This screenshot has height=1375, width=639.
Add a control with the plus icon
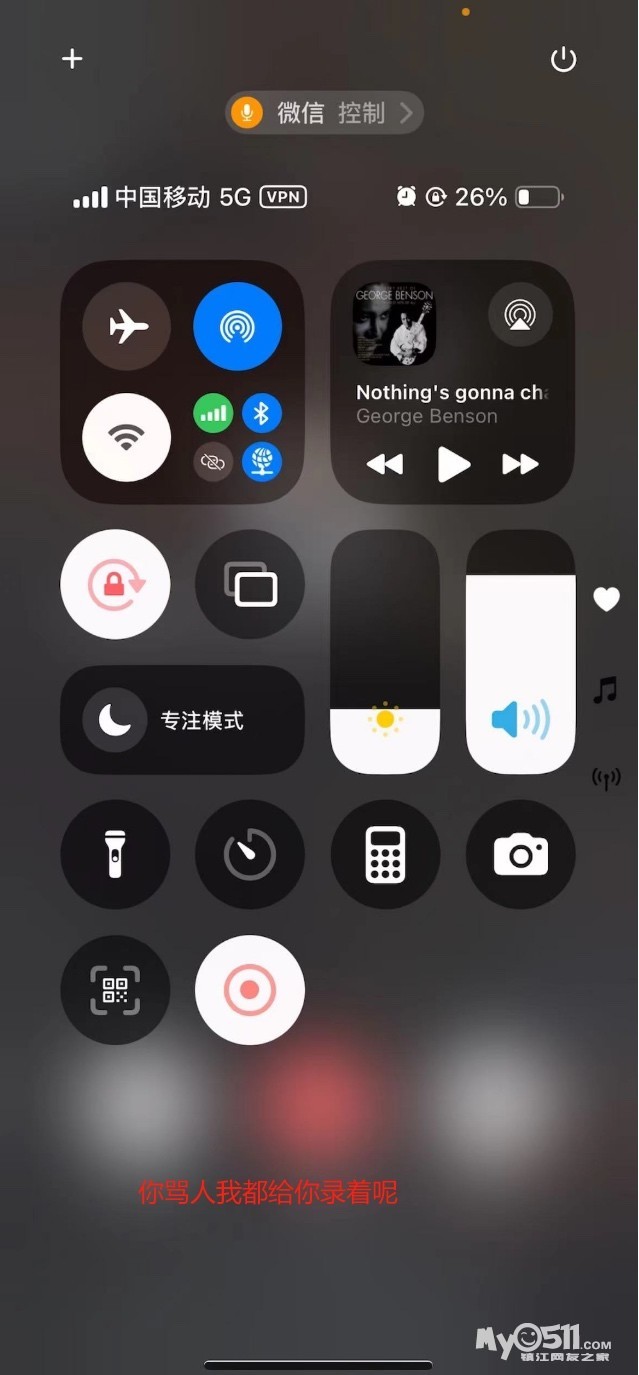[x=72, y=59]
